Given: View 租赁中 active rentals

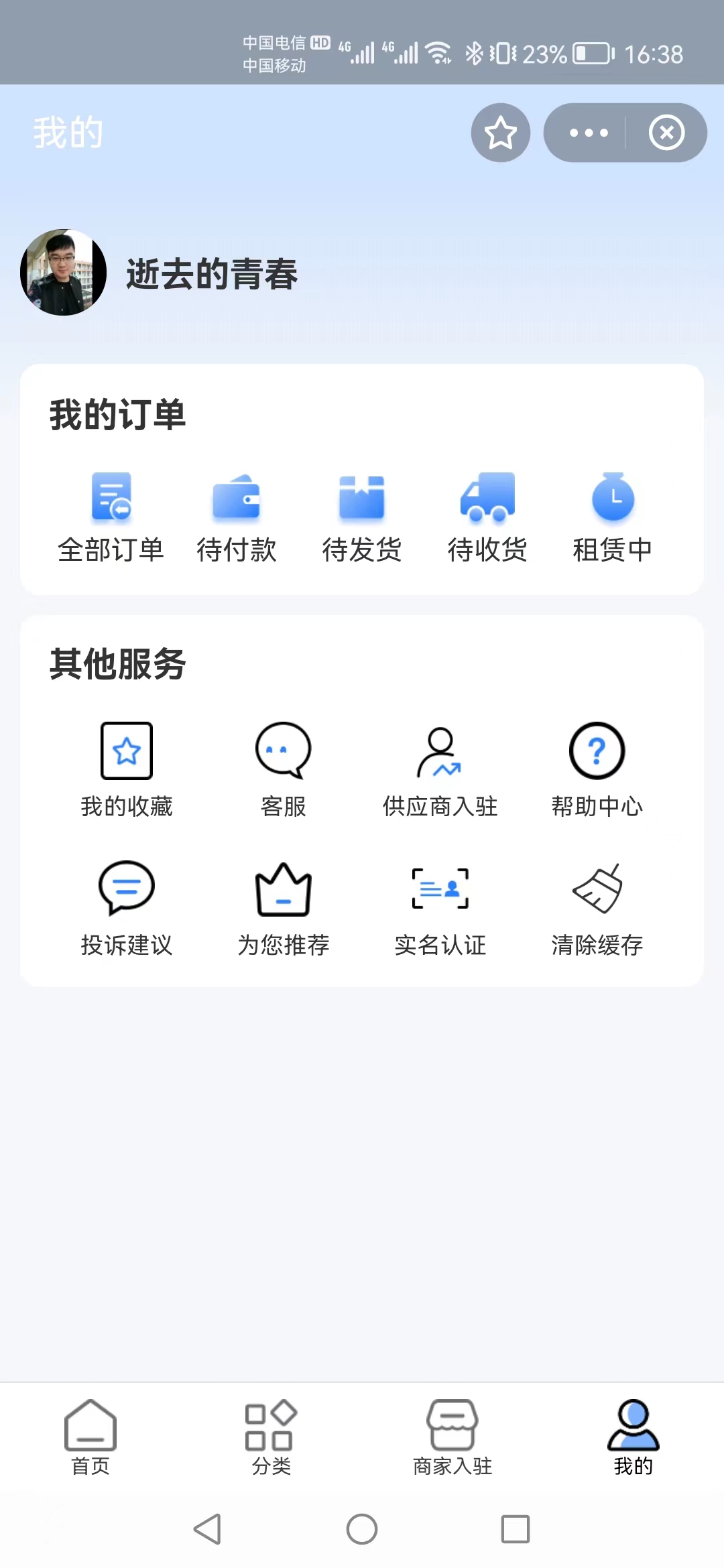Looking at the screenshot, I should [613, 517].
